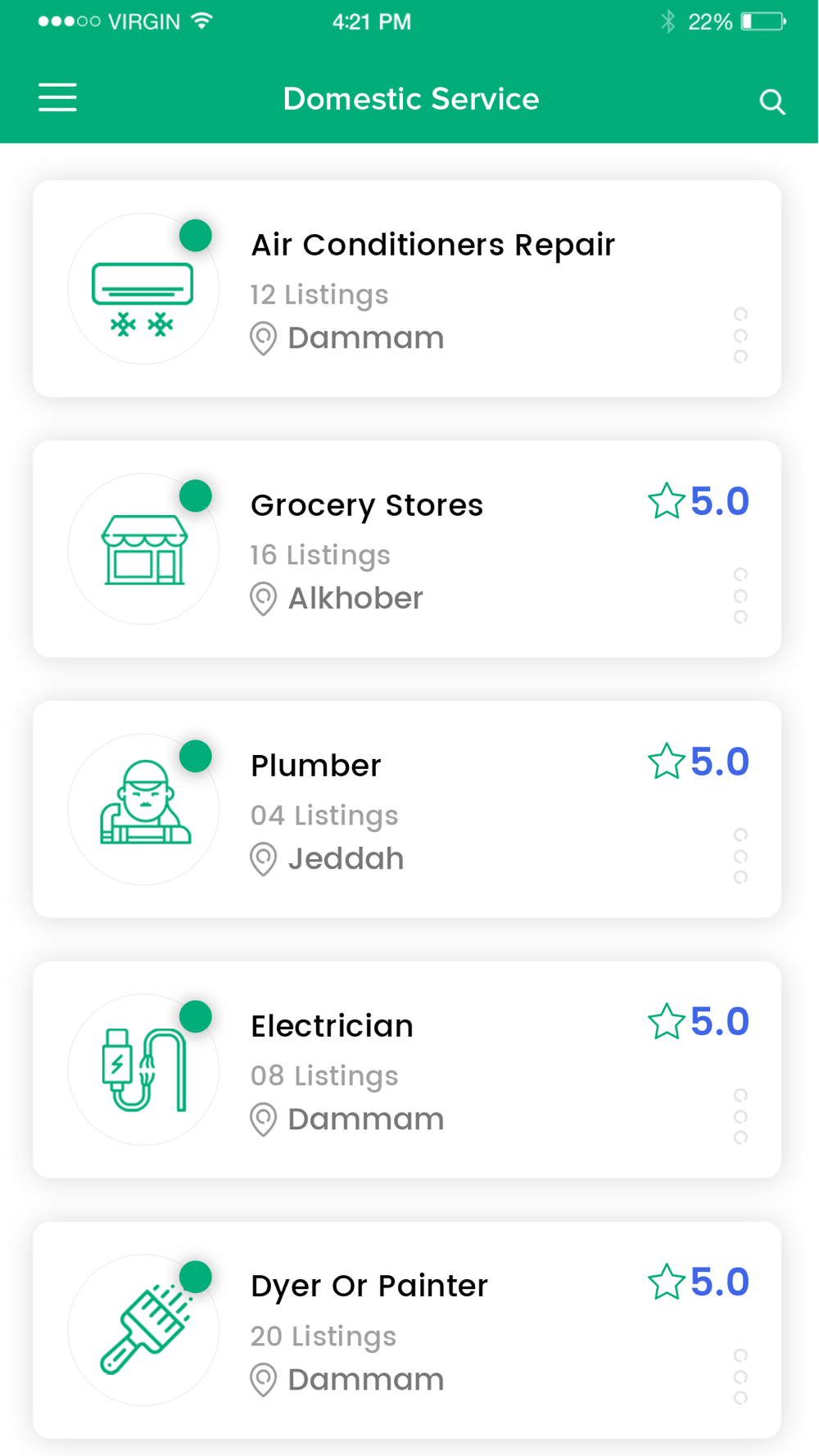Open the Plumber card

point(407,809)
